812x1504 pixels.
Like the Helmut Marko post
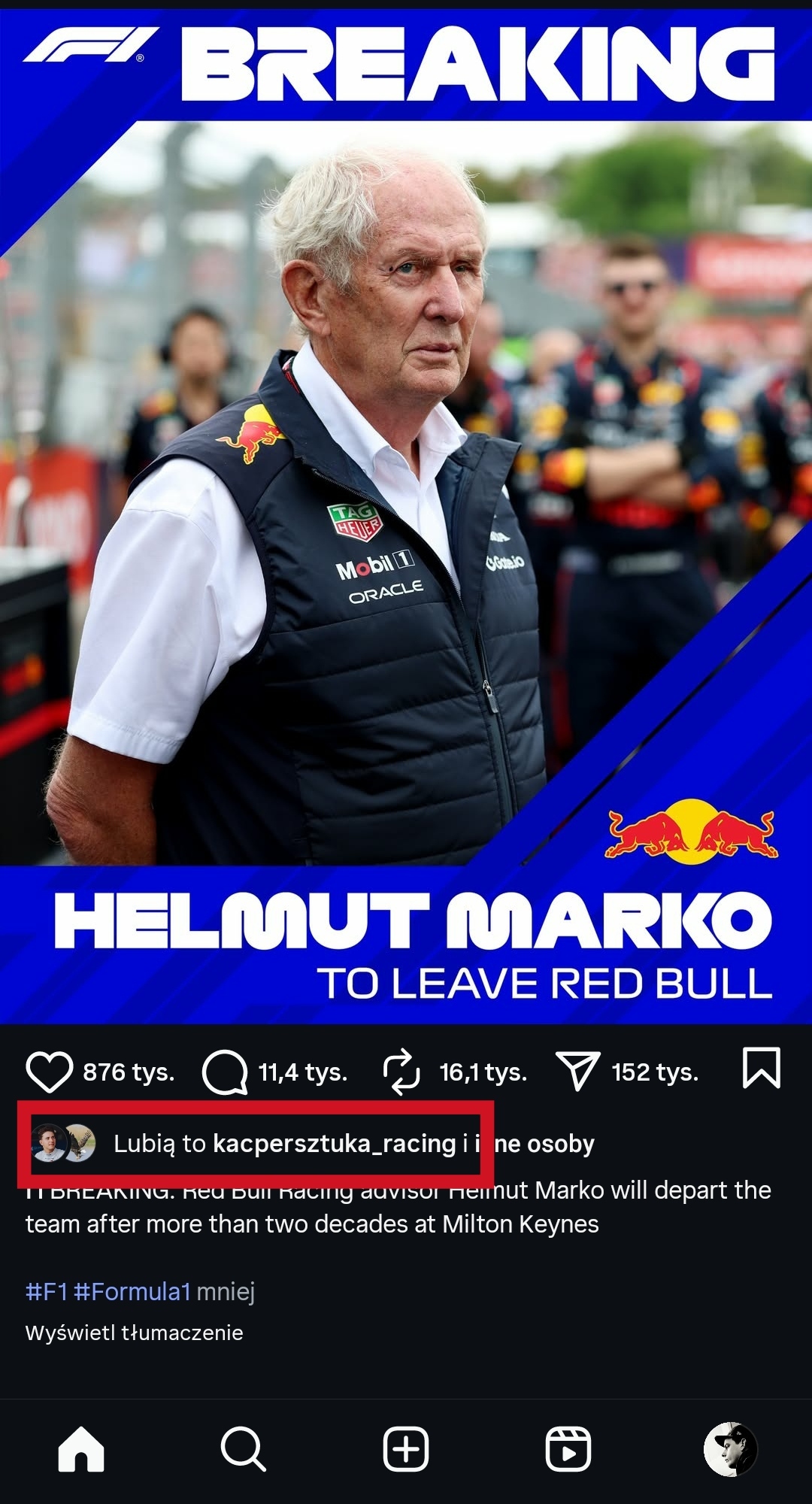[50, 1072]
